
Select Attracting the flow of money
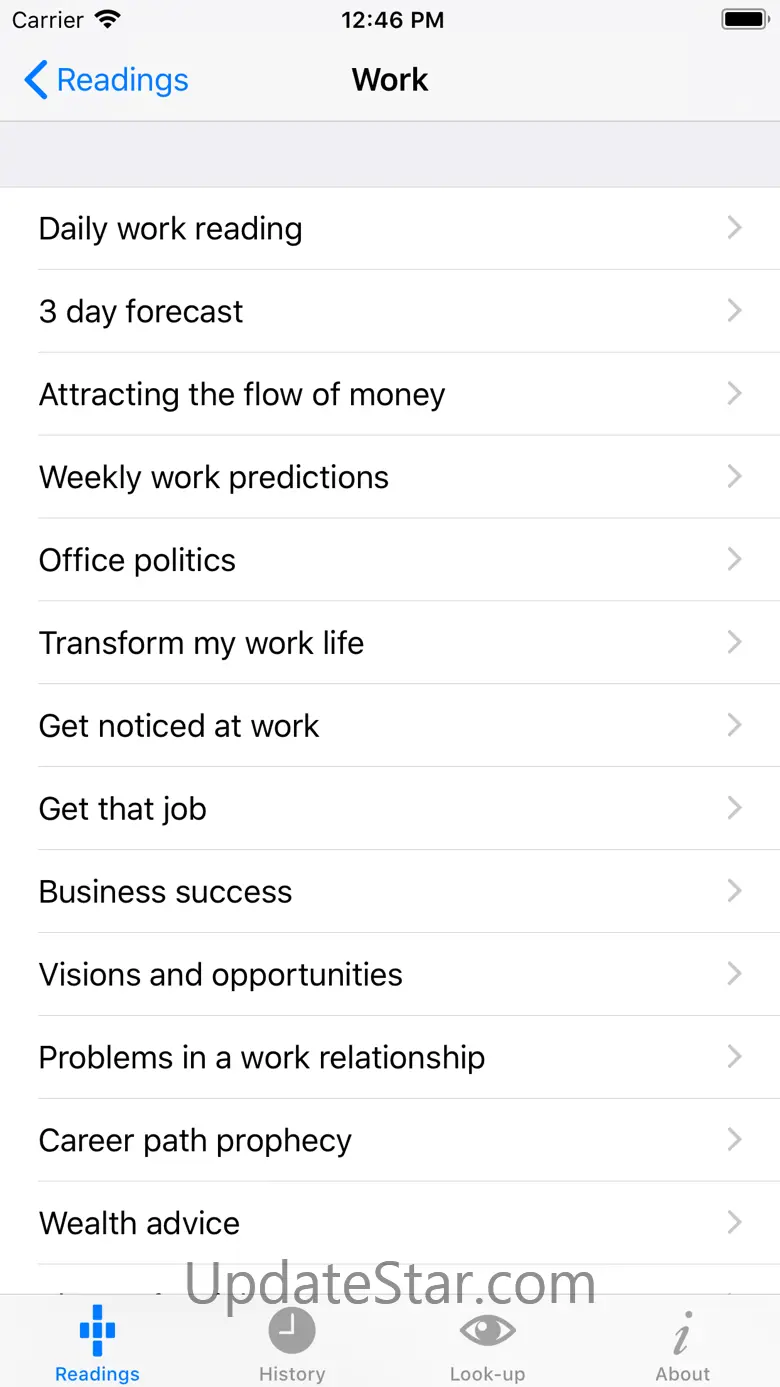[x=390, y=394]
